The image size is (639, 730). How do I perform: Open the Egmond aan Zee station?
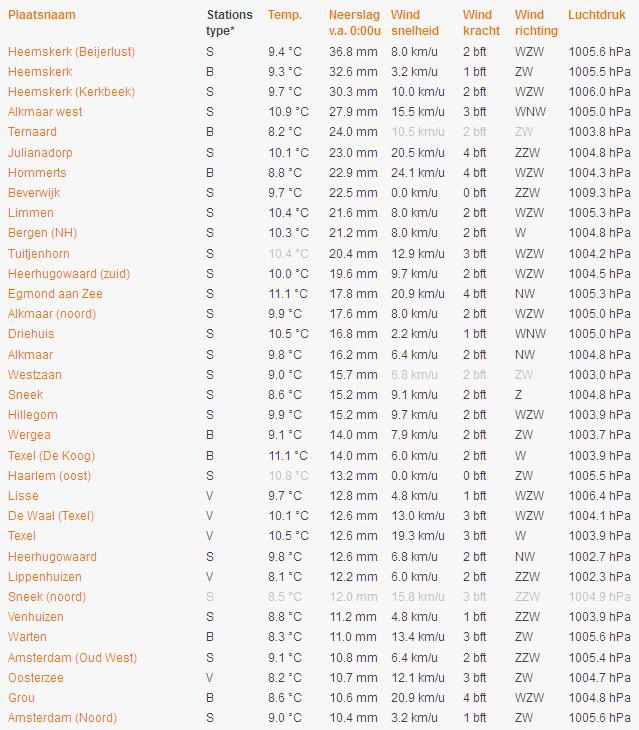click(55, 294)
